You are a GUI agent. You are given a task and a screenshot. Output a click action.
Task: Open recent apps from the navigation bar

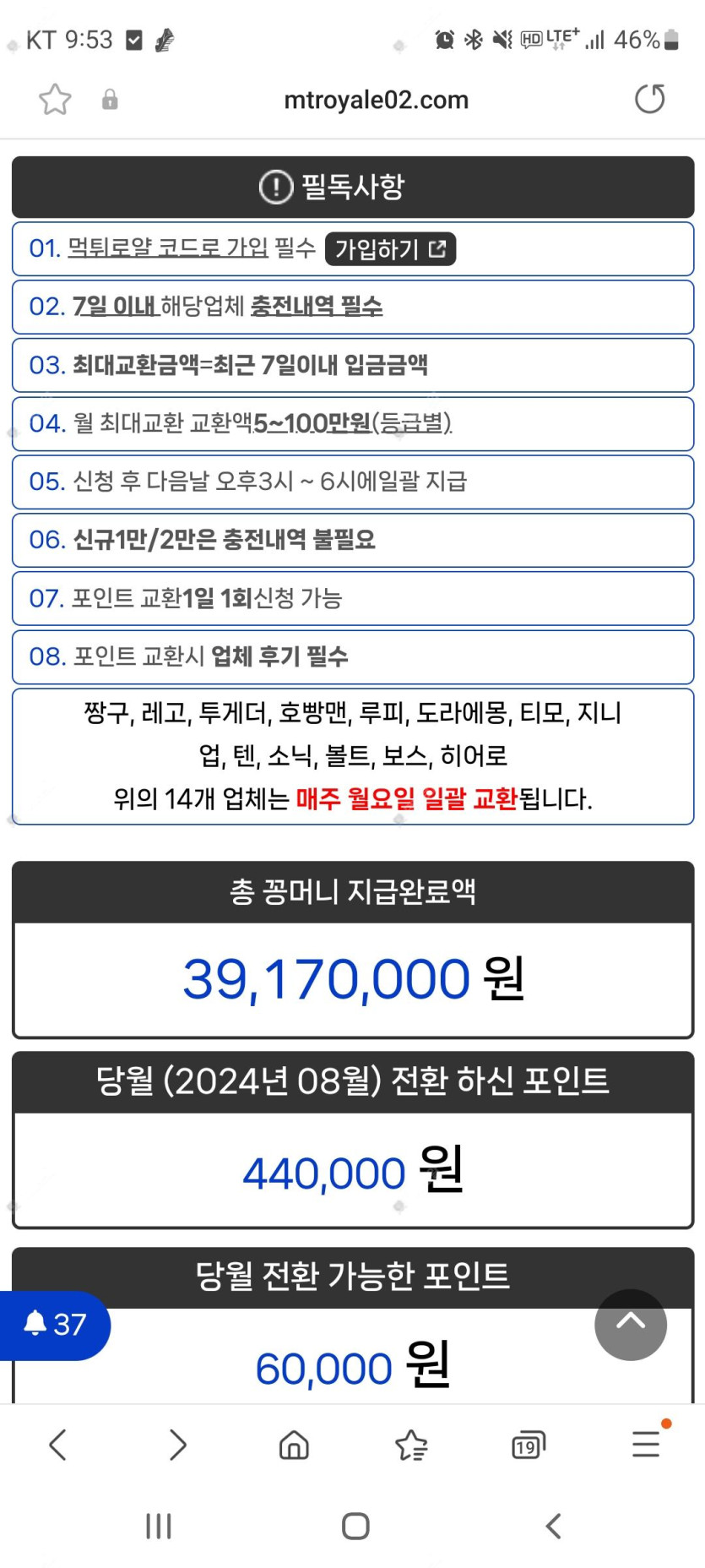[159, 1526]
